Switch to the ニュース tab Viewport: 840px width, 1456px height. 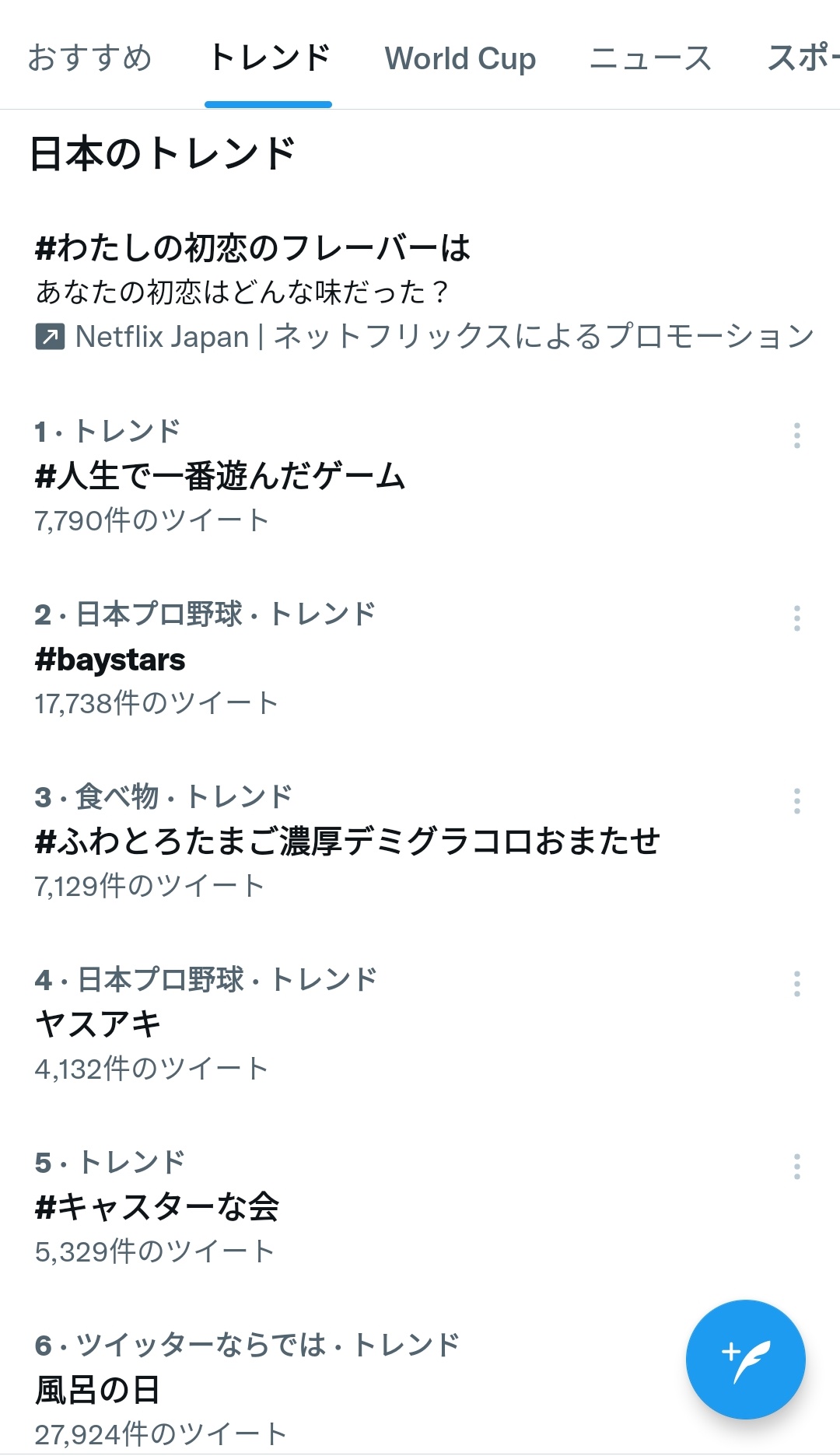coord(650,58)
